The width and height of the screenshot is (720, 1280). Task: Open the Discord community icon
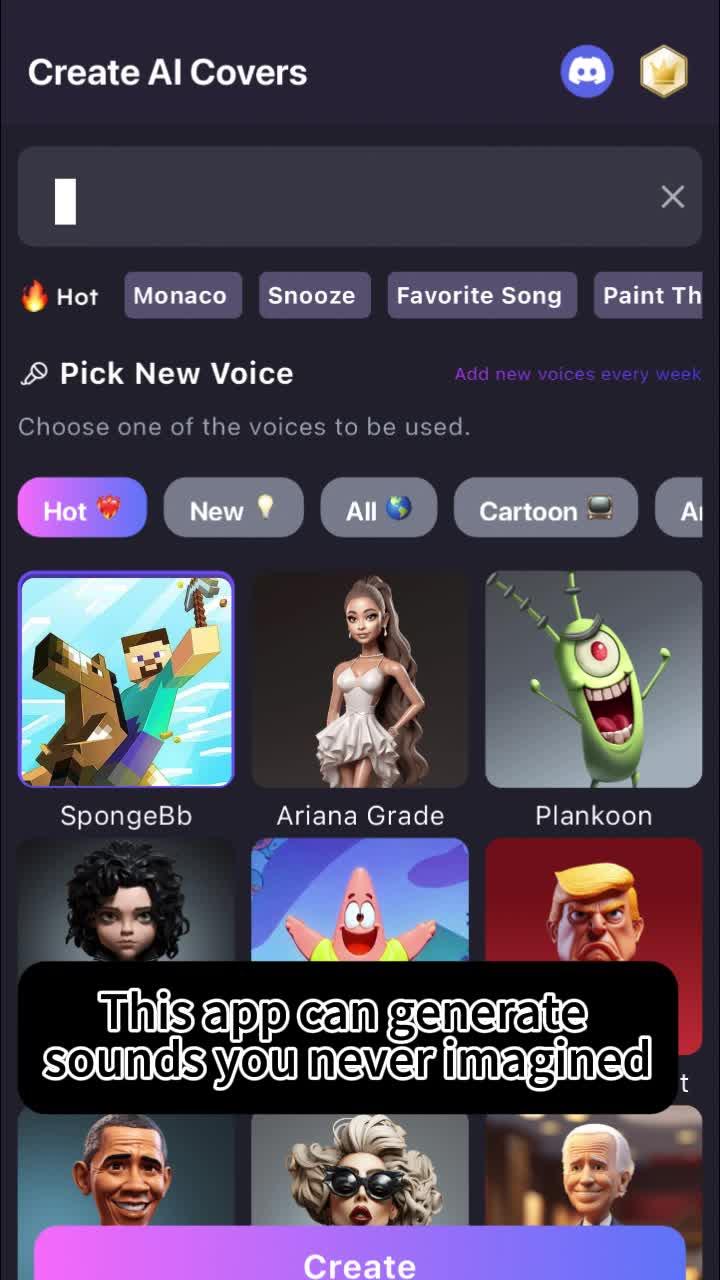click(x=588, y=71)
